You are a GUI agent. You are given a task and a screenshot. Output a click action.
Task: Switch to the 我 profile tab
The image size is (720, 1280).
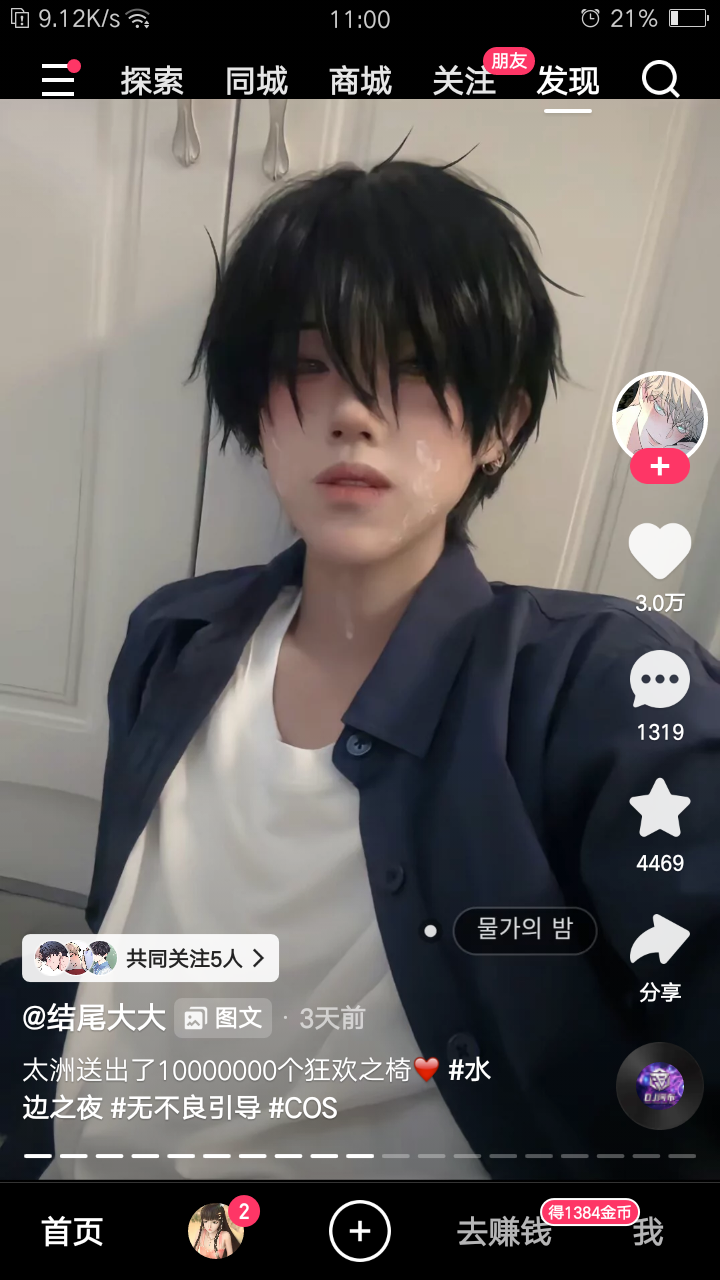(648, 1232)
